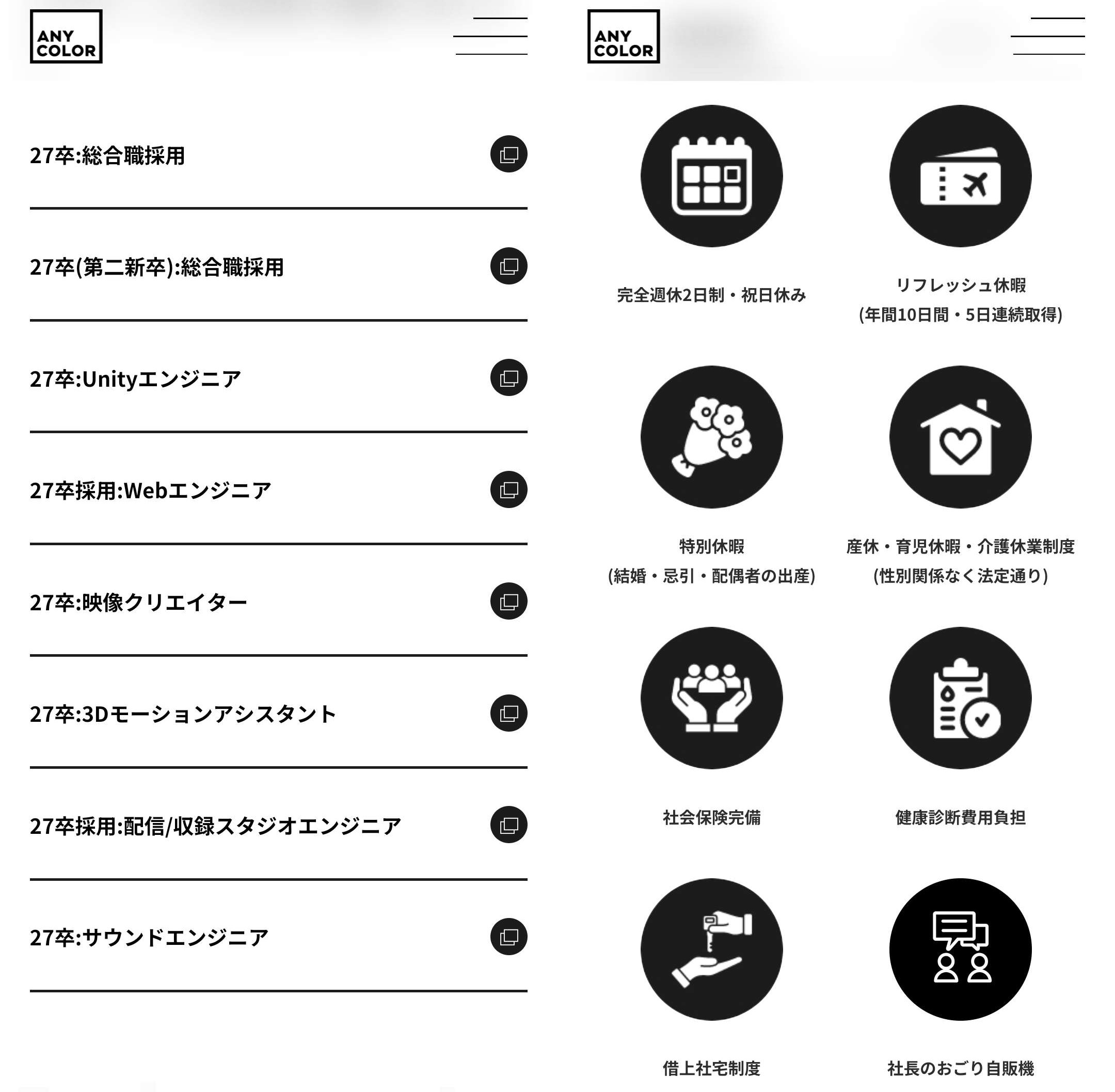
Task: Open the hamburger menu above the job listings
Action: [x=491, y=36]
